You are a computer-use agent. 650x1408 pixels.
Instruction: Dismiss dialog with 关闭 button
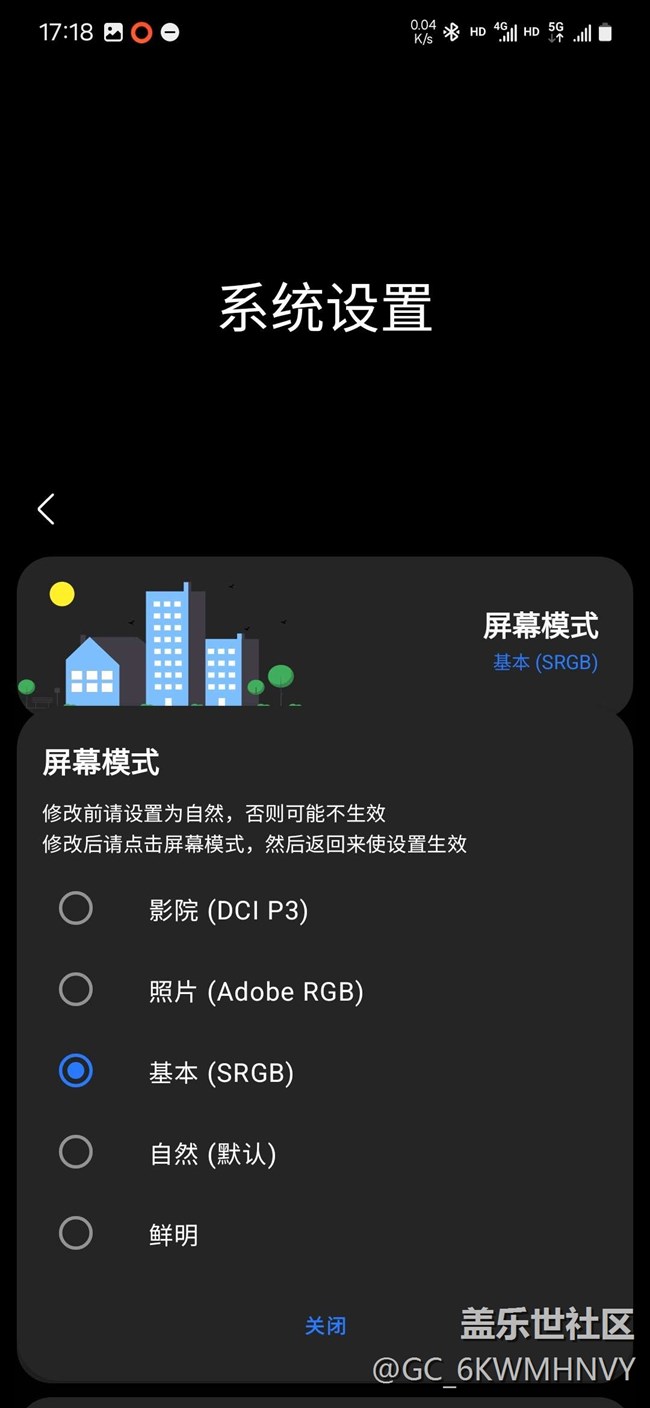[x=325, y=1326]
